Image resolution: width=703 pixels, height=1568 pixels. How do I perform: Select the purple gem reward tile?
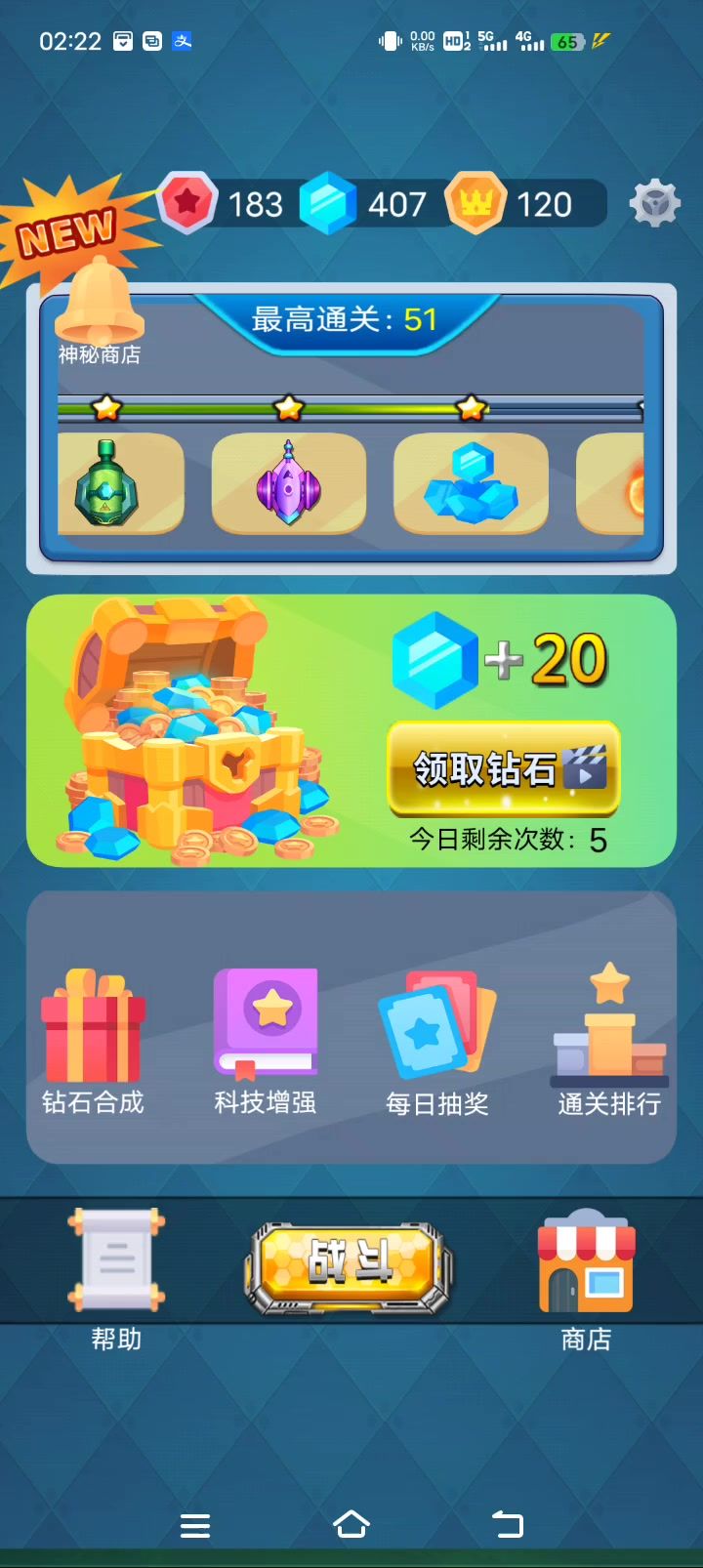289,483
